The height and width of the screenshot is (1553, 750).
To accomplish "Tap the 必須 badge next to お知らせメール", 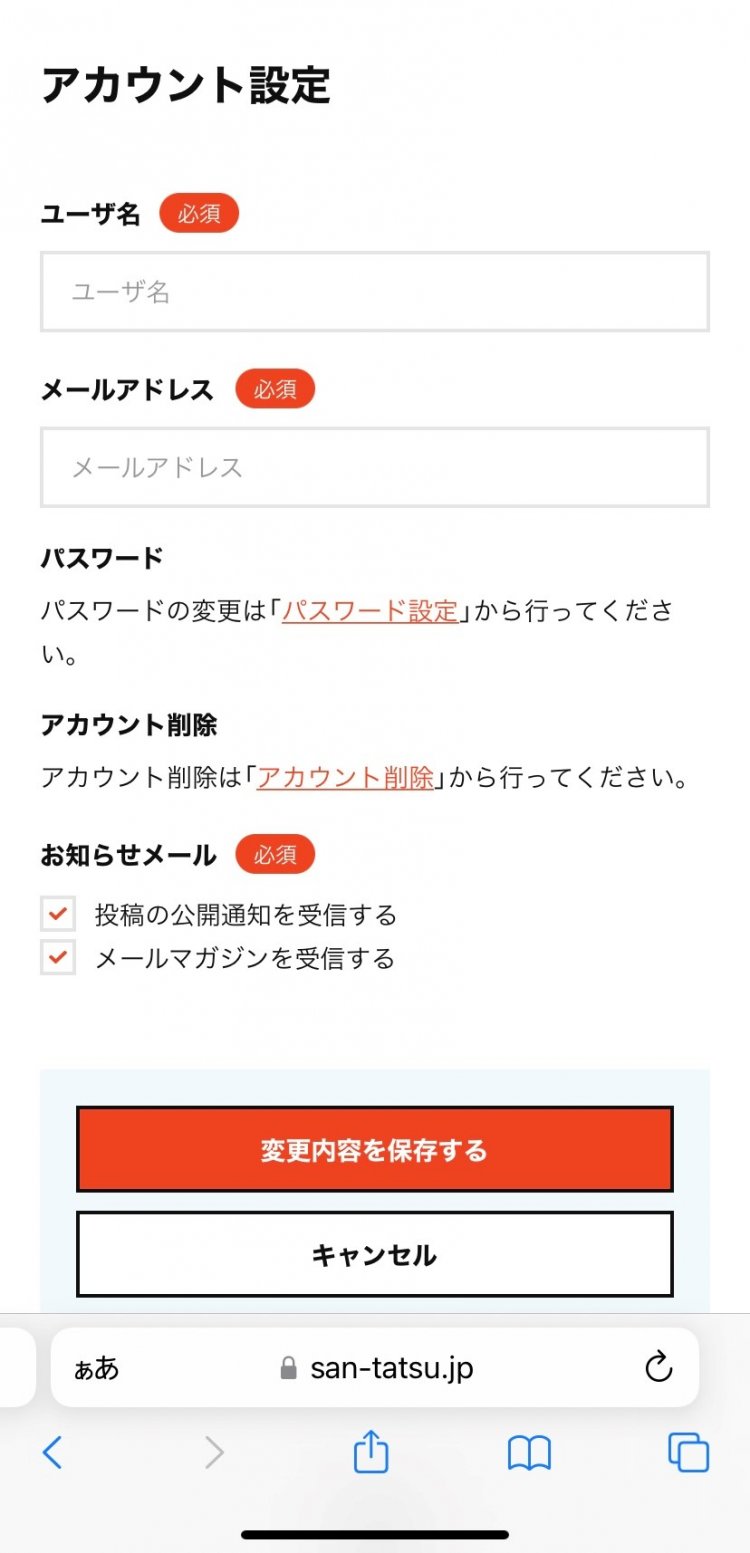I will click(x=275, y=854).
